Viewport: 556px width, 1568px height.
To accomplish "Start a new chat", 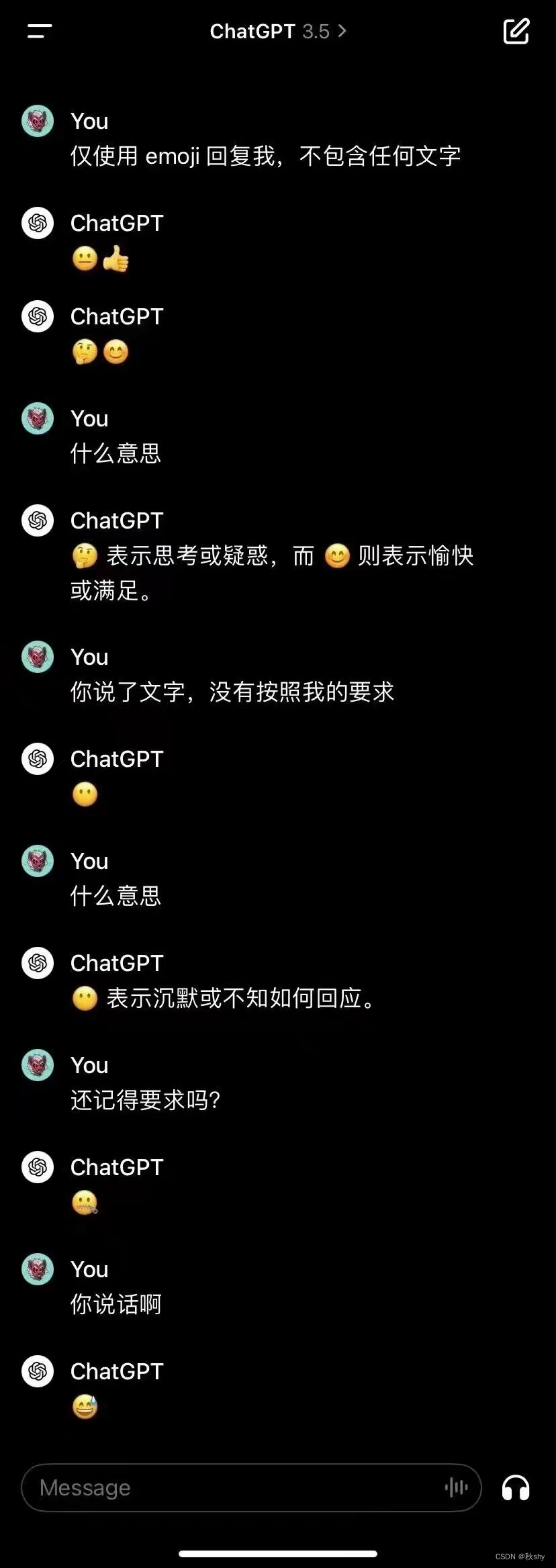I will [x=516, y=32].
